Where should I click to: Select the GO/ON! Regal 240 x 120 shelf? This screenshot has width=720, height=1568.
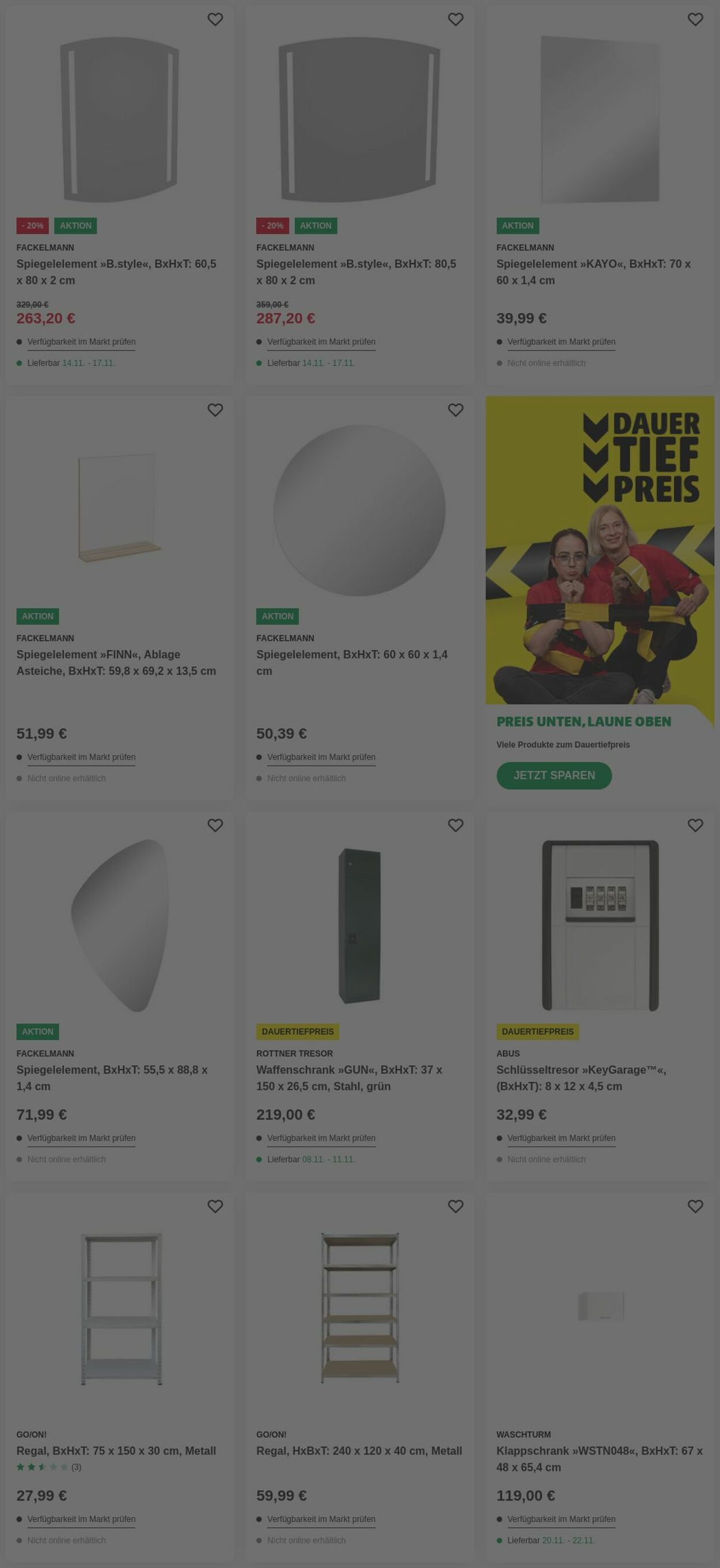[359, 1451]
